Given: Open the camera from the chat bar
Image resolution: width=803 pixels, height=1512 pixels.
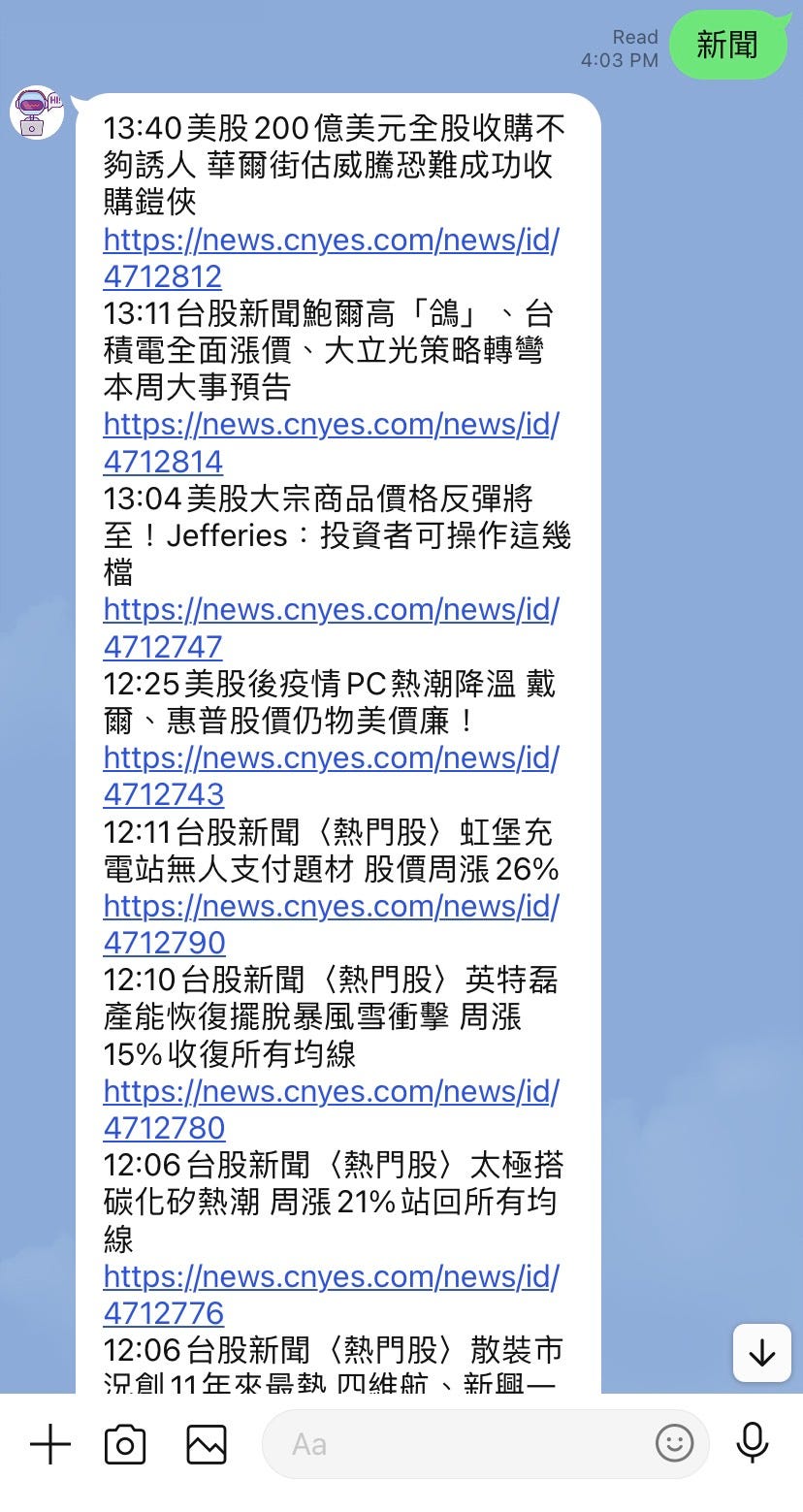Looking at the screenshot, I should [125, 1444].
